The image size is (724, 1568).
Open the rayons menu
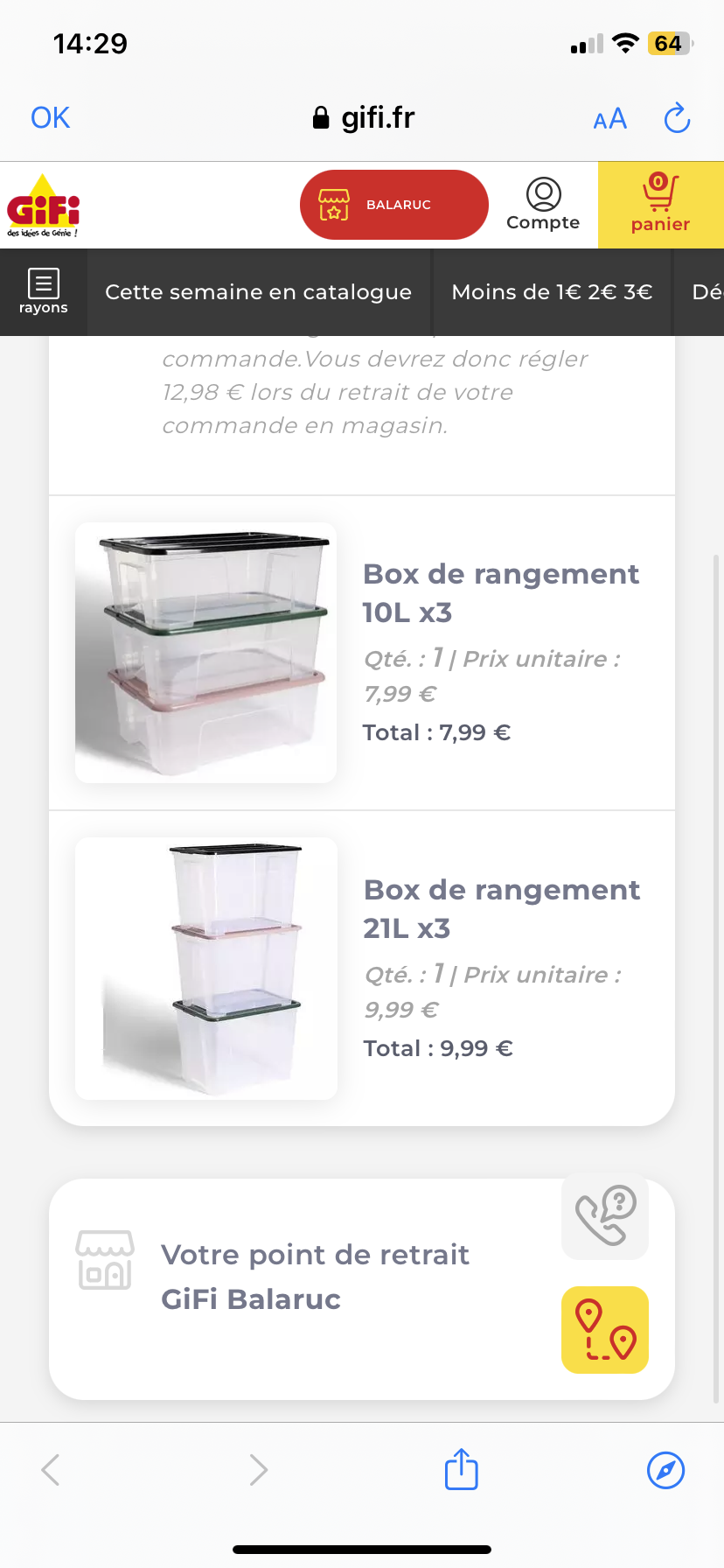click(x=43, y=292)
